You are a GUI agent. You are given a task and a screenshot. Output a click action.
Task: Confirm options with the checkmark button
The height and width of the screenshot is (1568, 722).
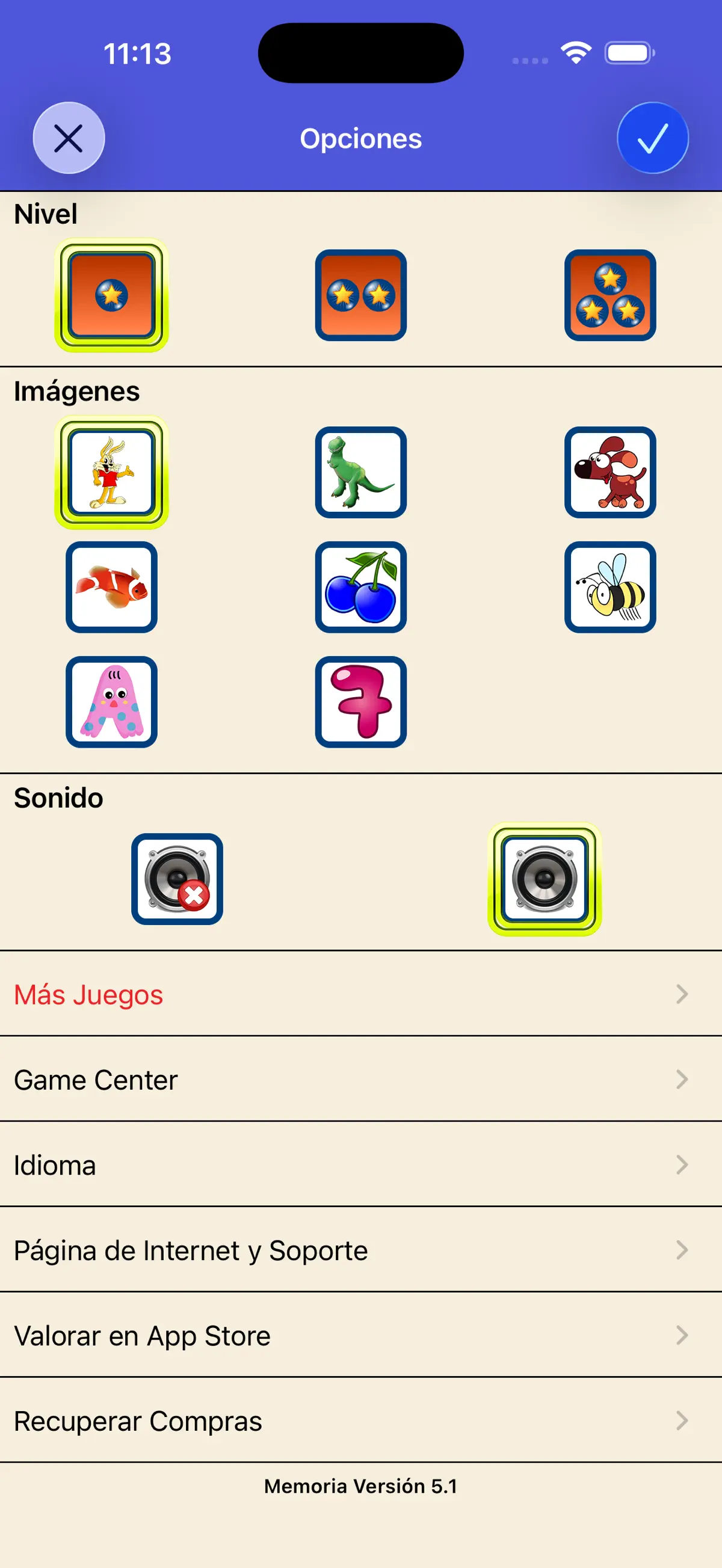tap(653, 138)
